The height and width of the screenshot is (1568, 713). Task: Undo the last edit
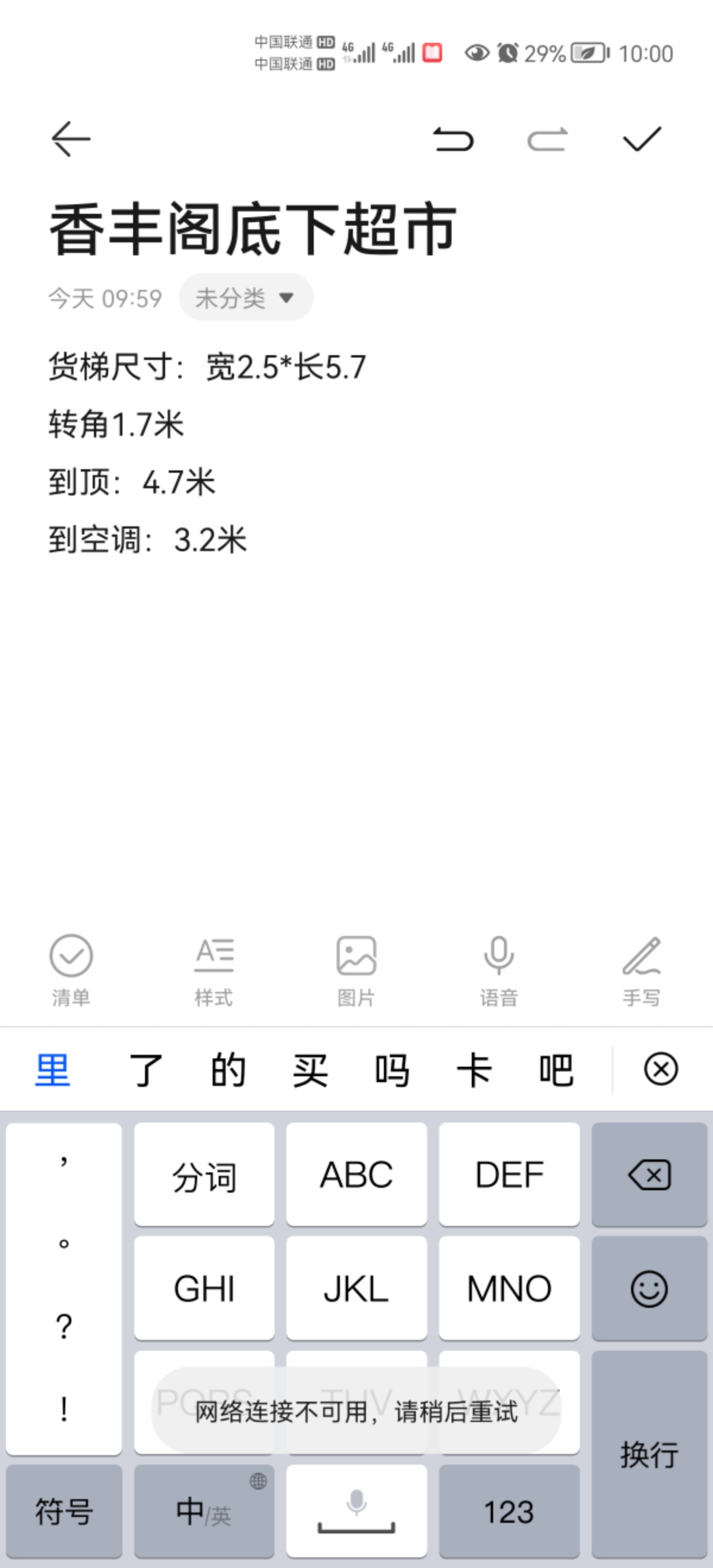click(x=453, y=140)
